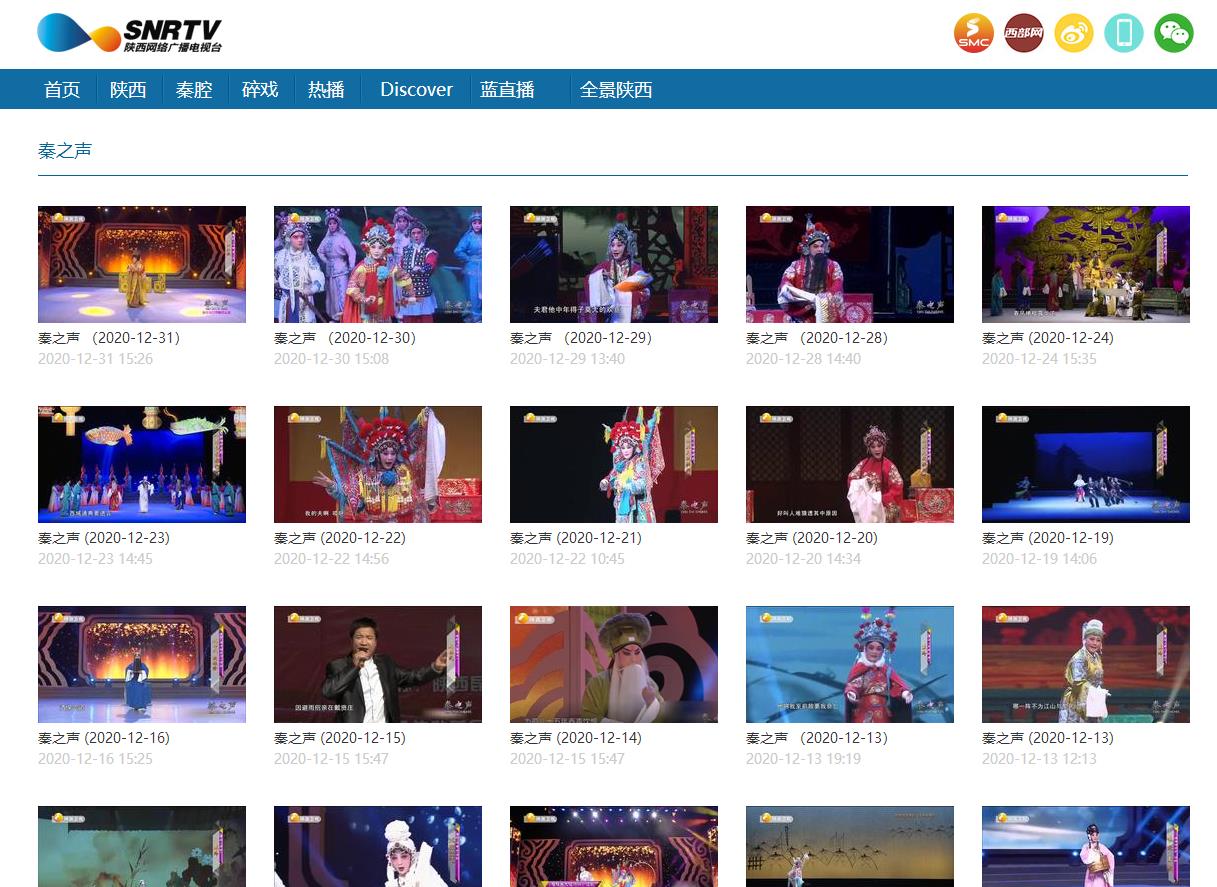Open 秦之声 (2020-12-15) video
Image resolution: width=1217 pixels, height=887 pixels.
(378, 664)
